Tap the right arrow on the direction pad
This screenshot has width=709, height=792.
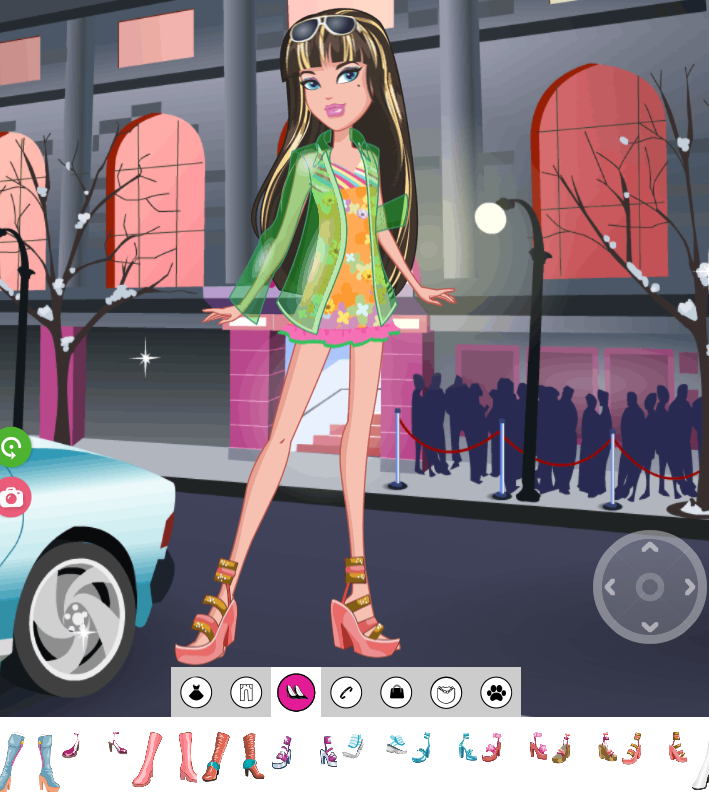[690, 588]
